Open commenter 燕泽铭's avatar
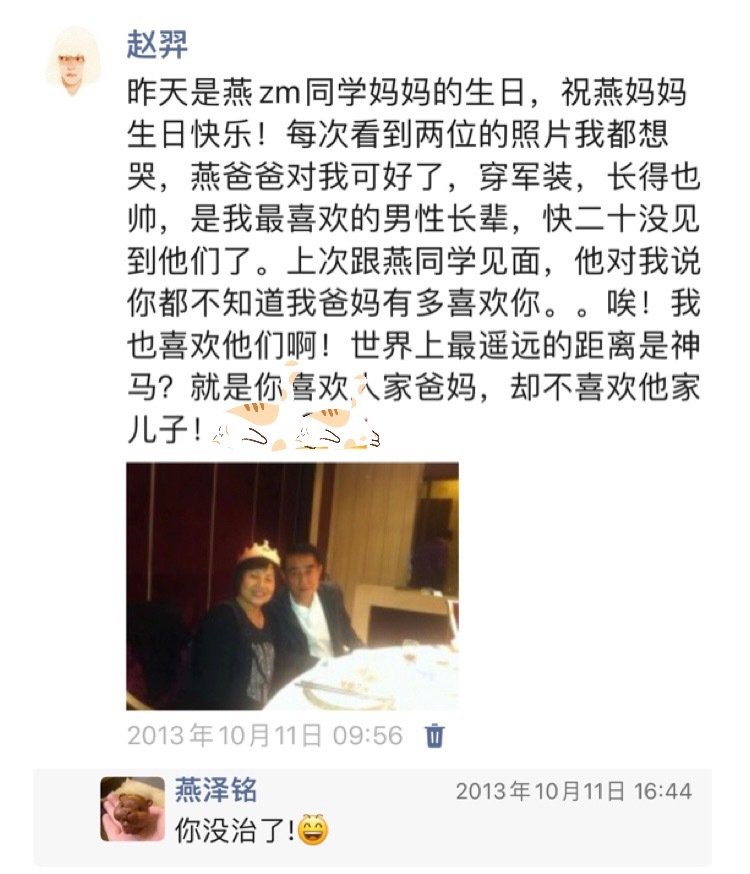Image resolution: width=750 pixels, height=874 pixels. click(x=132, y=808)
